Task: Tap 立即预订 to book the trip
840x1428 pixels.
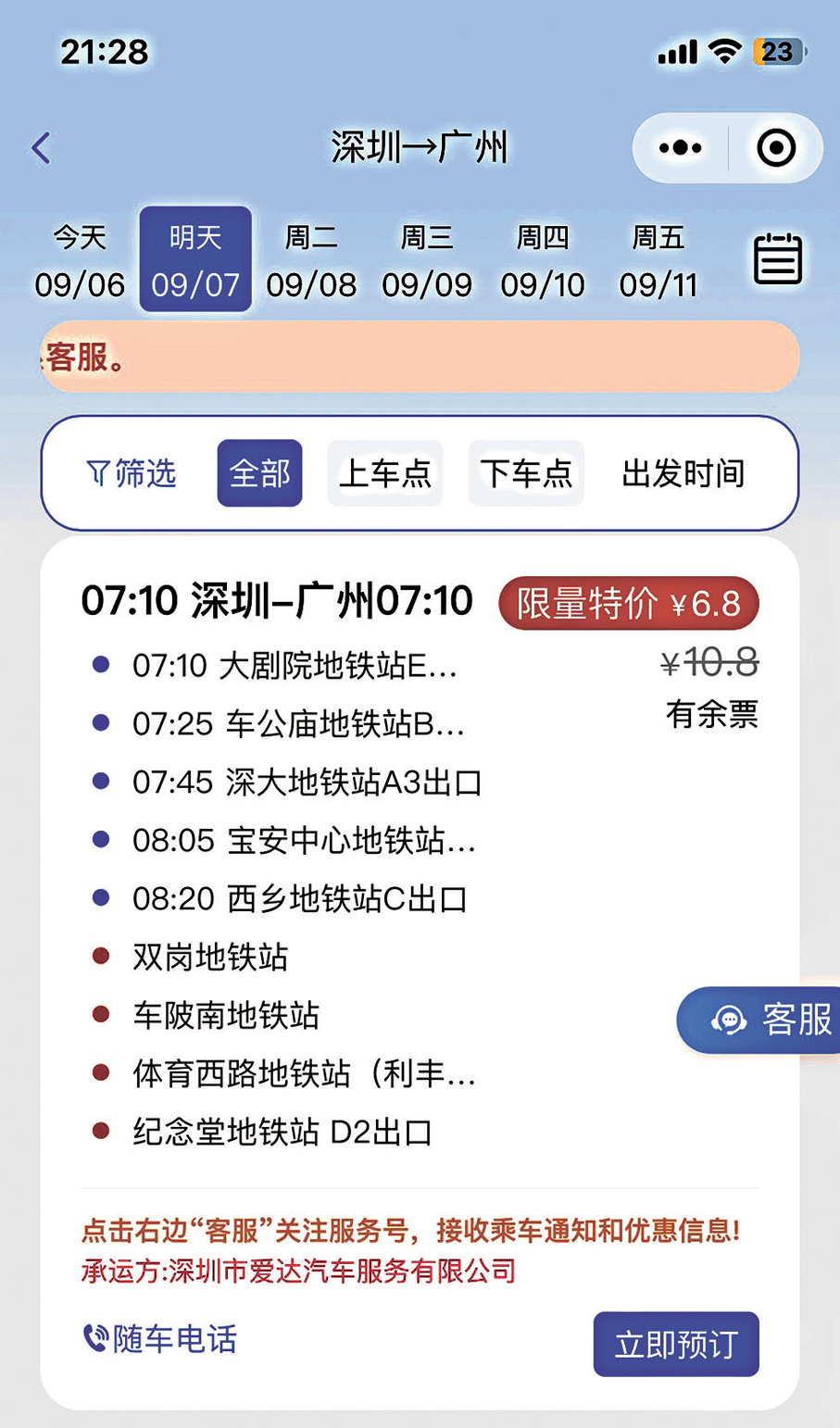Action: click(676, 1344)
